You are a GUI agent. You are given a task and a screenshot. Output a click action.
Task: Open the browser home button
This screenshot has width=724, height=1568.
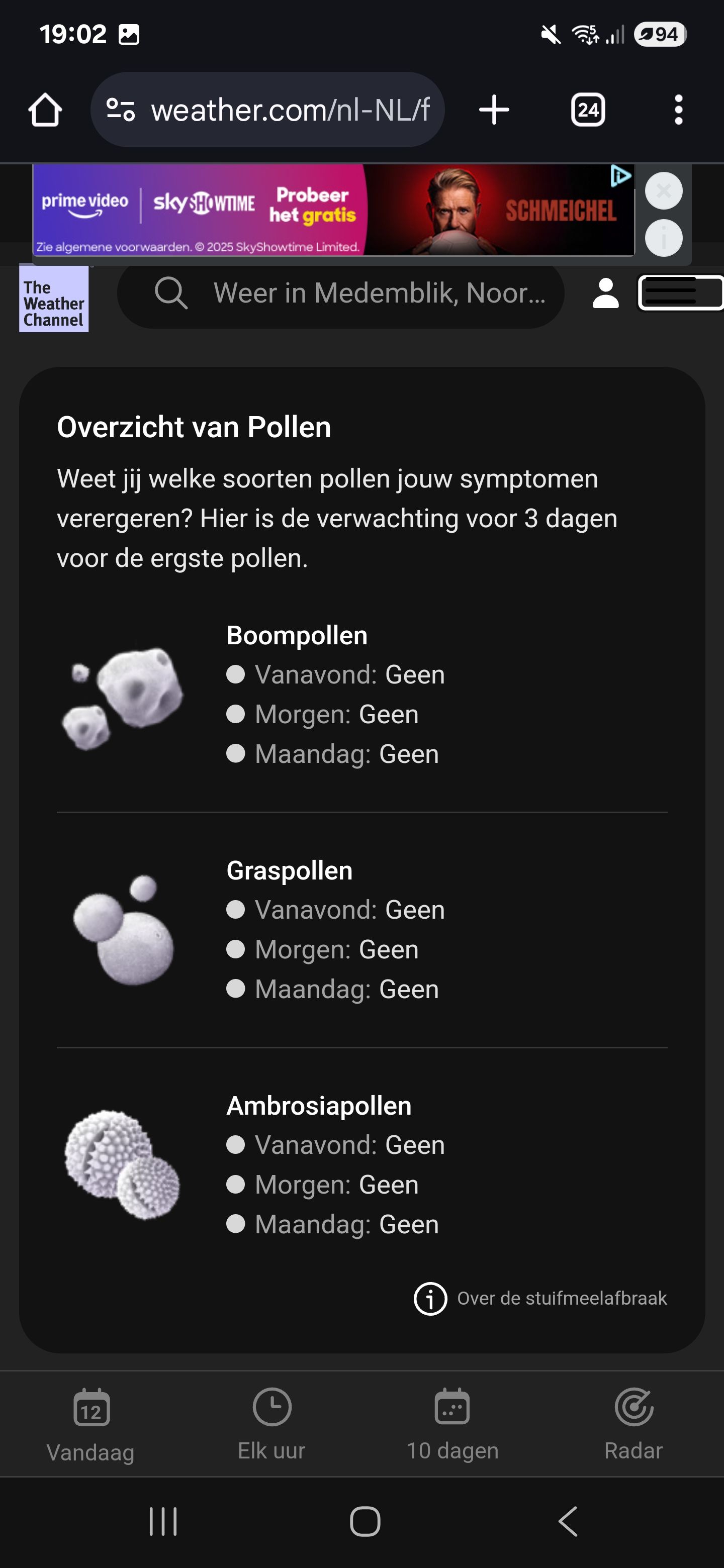coord(46,110)
